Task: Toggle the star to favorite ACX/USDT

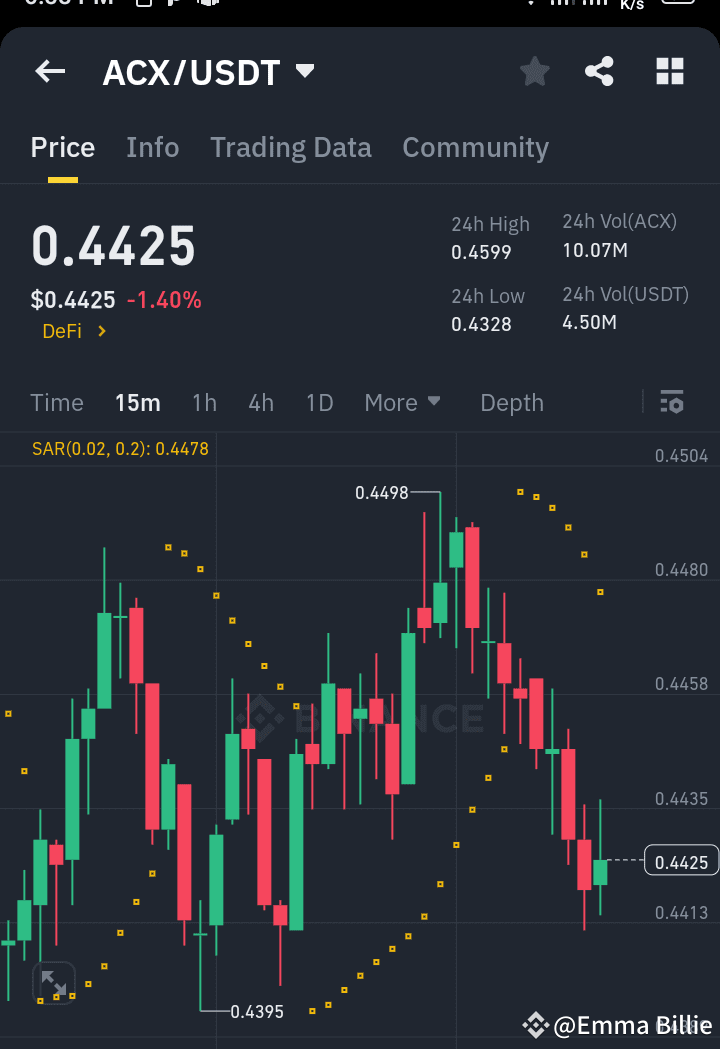Action: pos(534,71)
